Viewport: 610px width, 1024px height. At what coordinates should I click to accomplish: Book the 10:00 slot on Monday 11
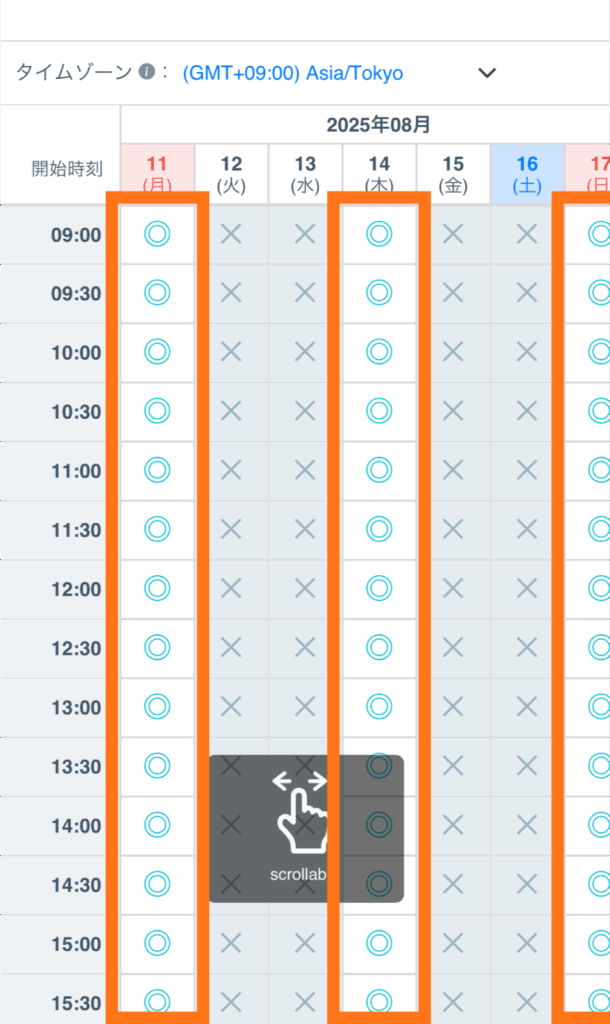157,352
